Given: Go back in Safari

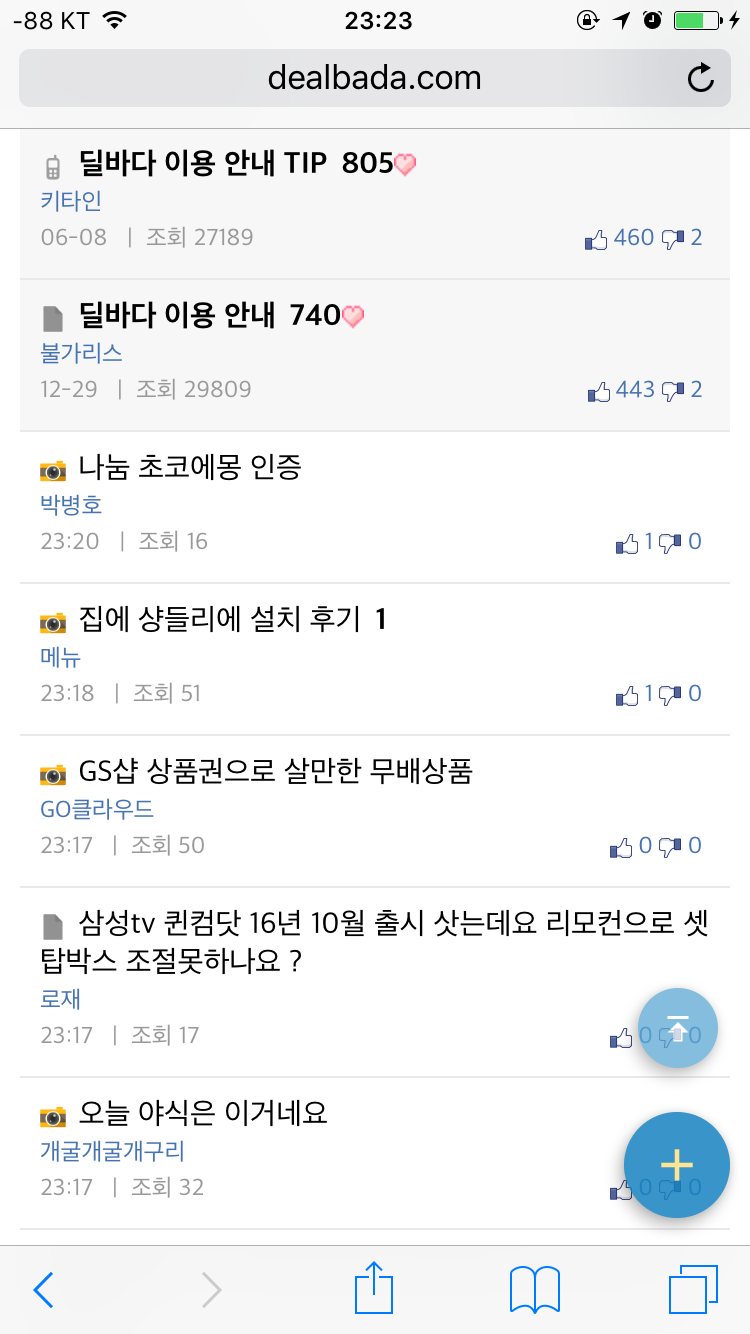Looking at the screenshot, I should pos(43,1290).
